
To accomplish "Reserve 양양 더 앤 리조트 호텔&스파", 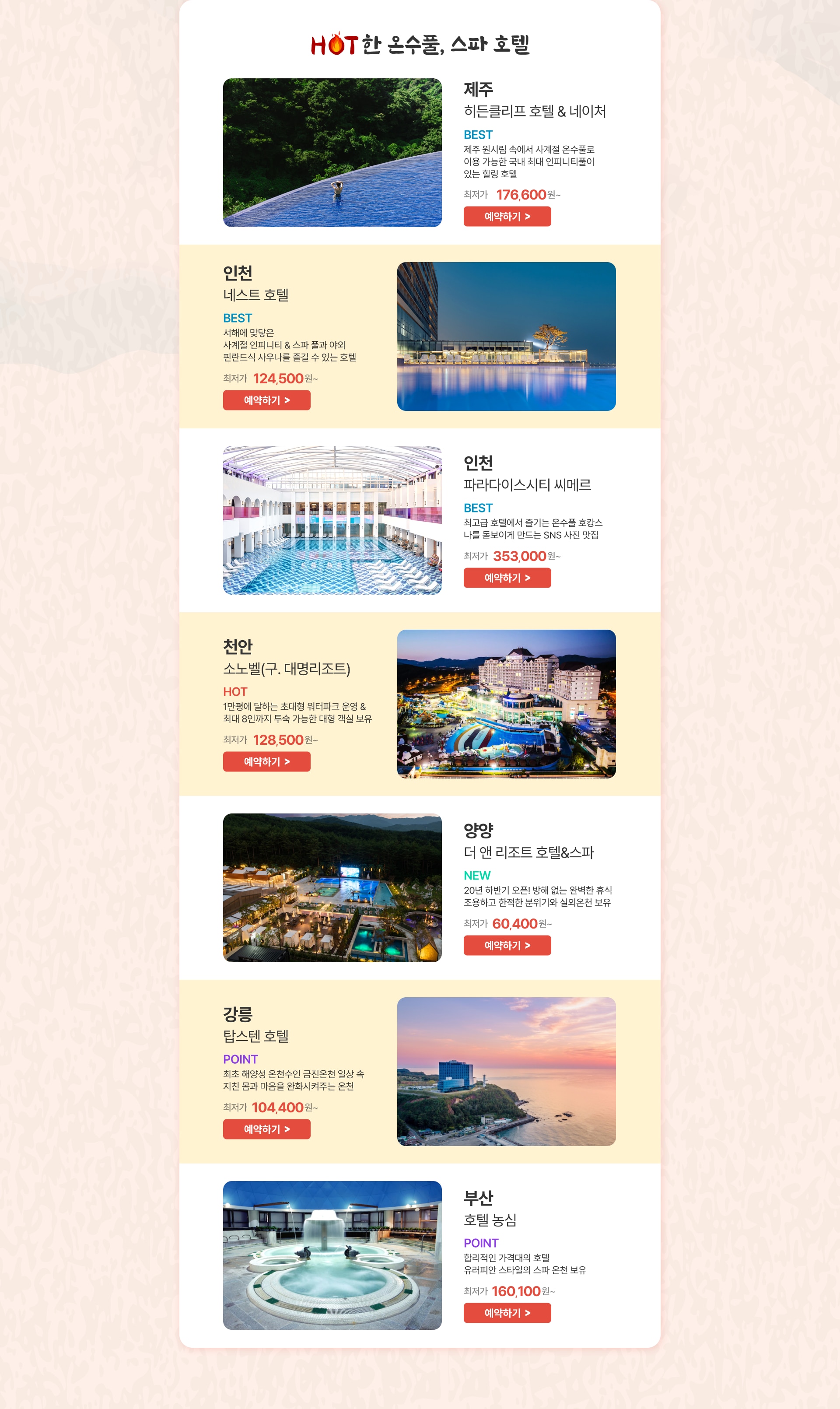I will click(507, 945).
